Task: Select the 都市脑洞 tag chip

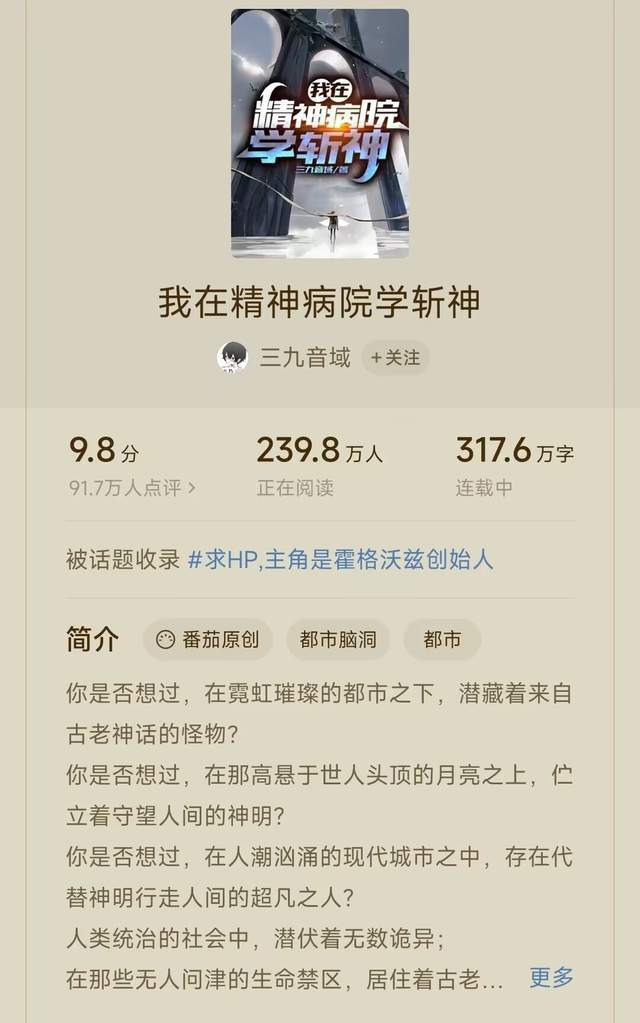Action: coord(338,640)
